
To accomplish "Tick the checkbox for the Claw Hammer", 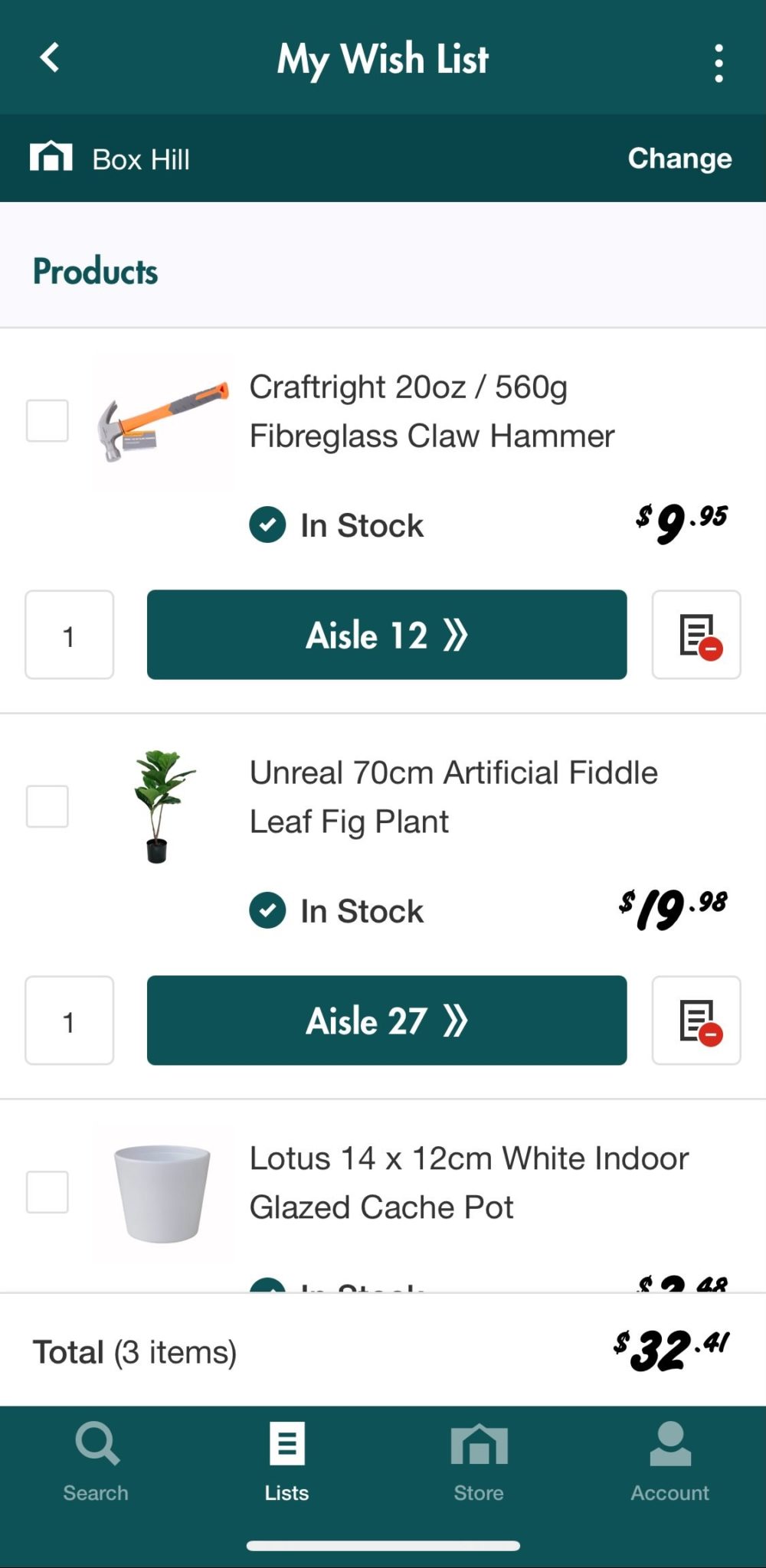I will point(47,420).
